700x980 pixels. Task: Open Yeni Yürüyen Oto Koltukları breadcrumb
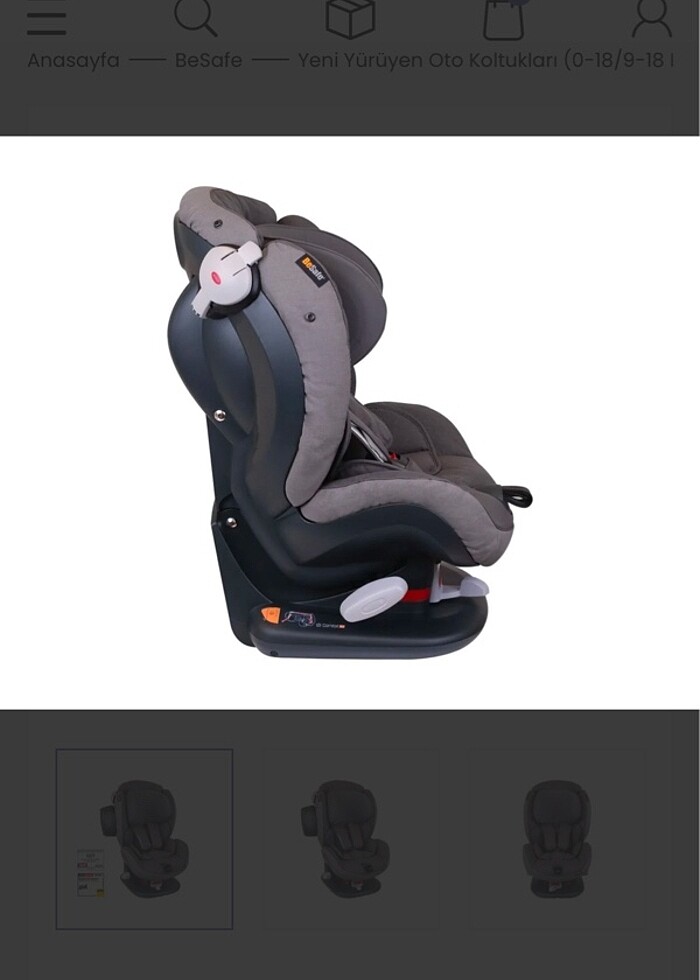(x=485, y=60)
